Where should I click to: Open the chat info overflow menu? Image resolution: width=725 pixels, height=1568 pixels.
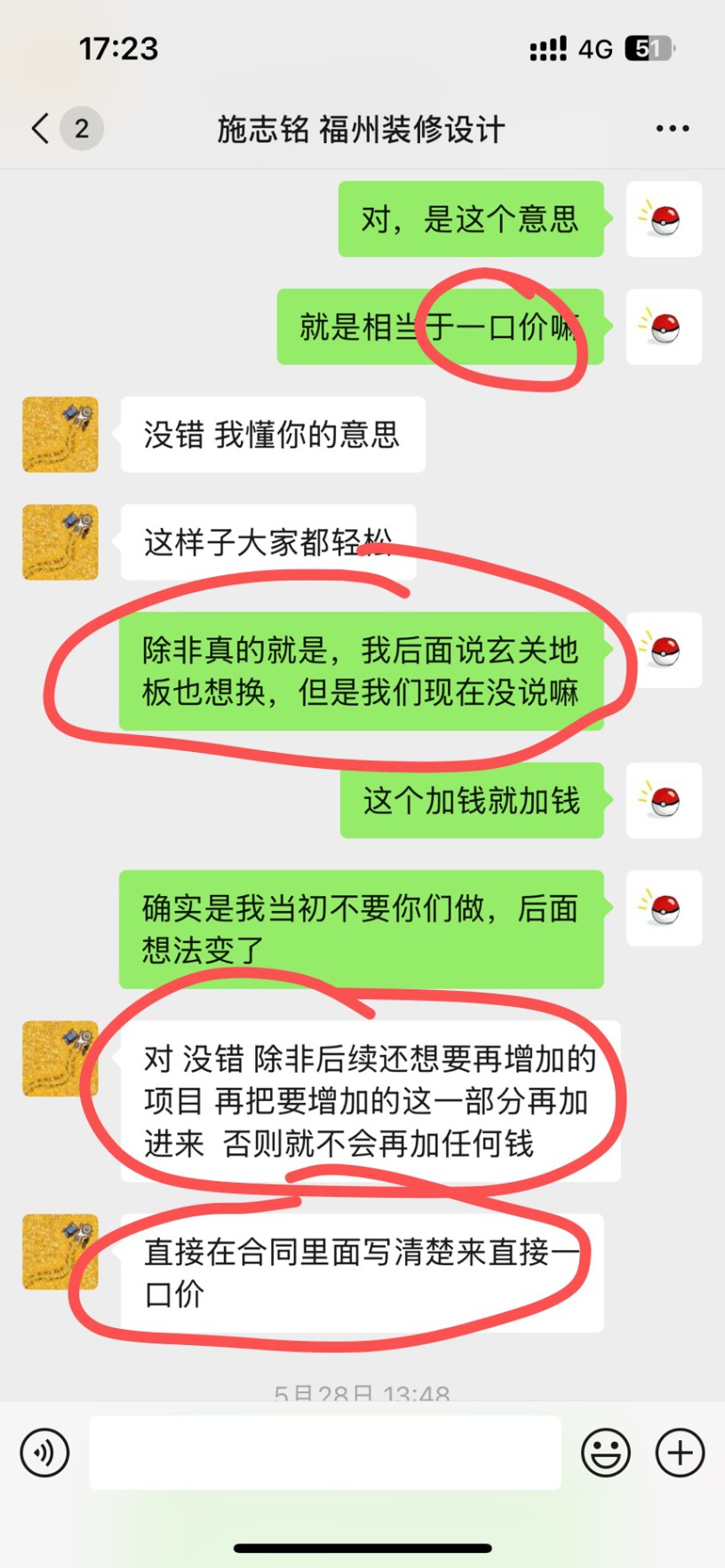pos(672,129)
